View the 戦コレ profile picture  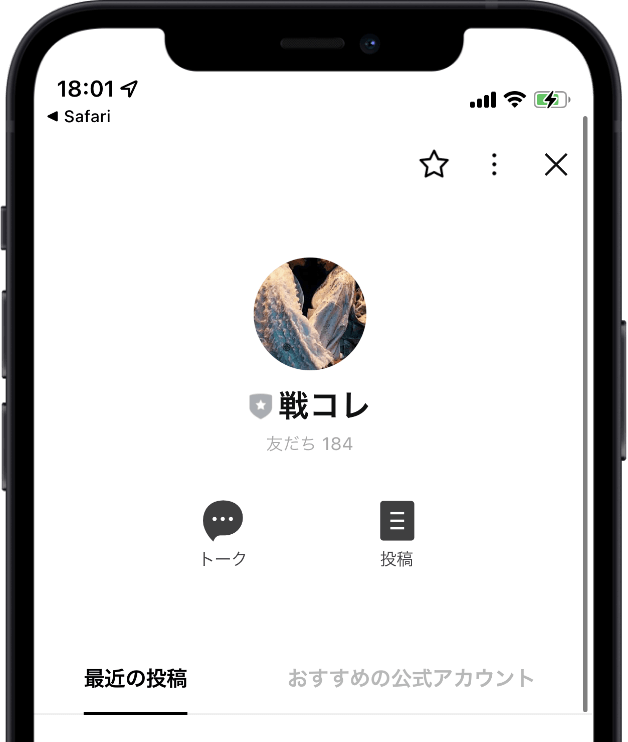click(310, 313)
